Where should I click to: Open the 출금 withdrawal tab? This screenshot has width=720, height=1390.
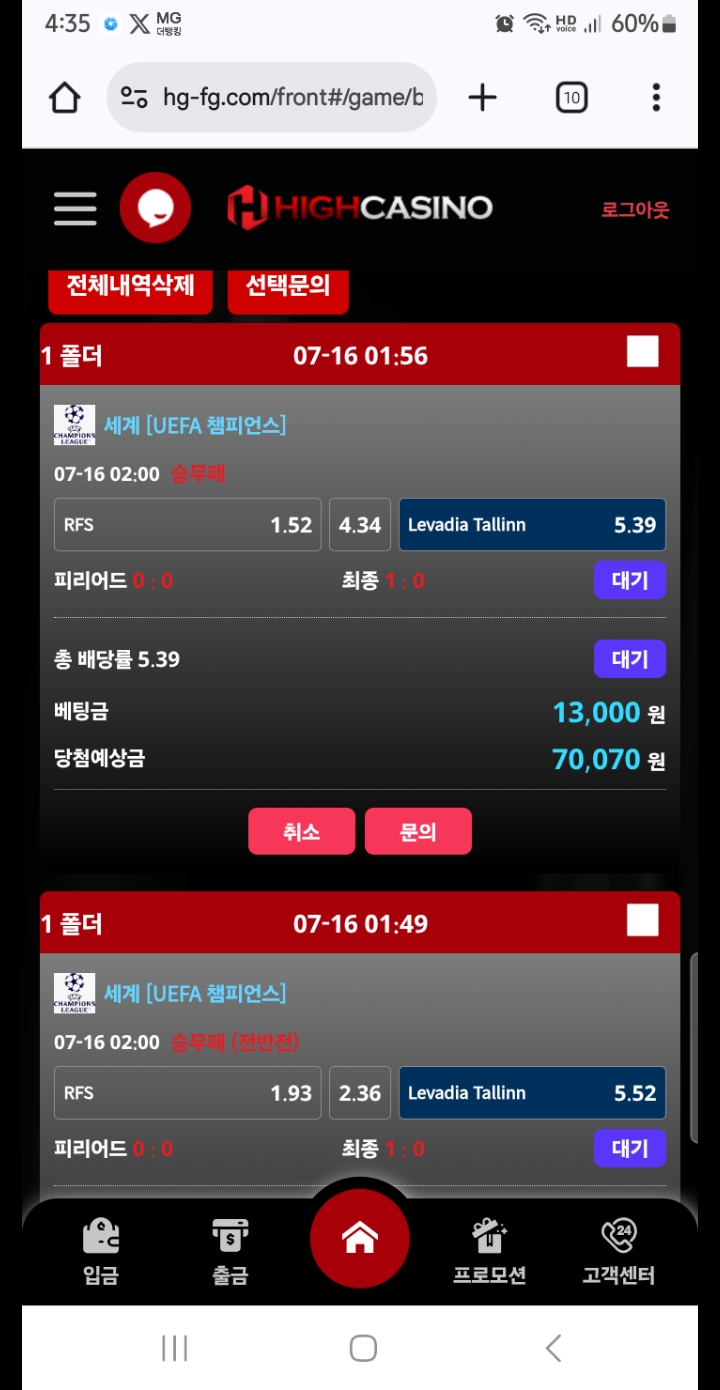(230, 1250)
